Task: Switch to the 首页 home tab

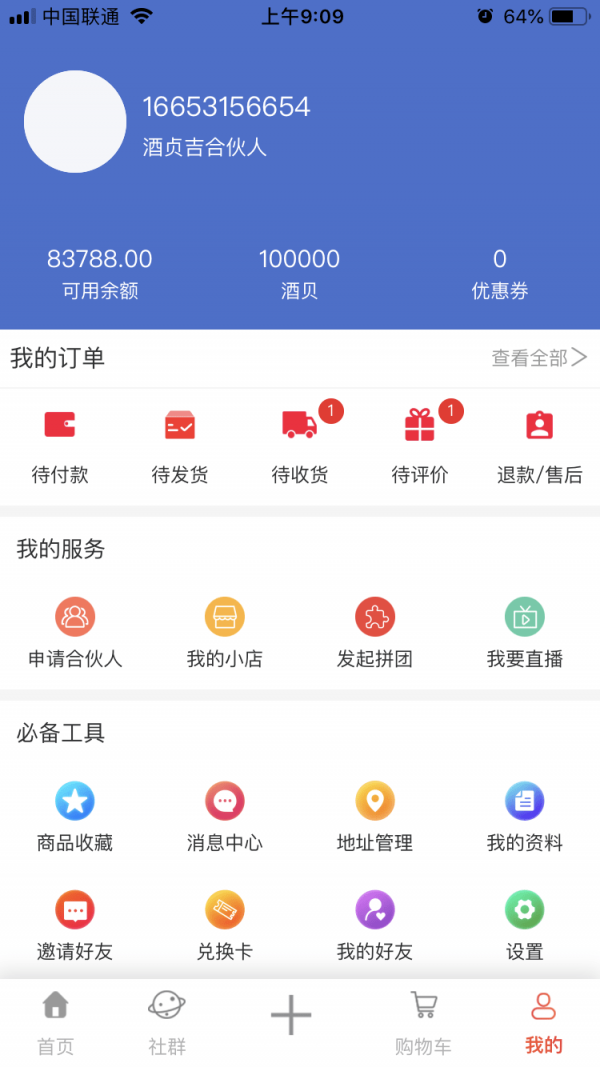Action: tap(56, 1022)
